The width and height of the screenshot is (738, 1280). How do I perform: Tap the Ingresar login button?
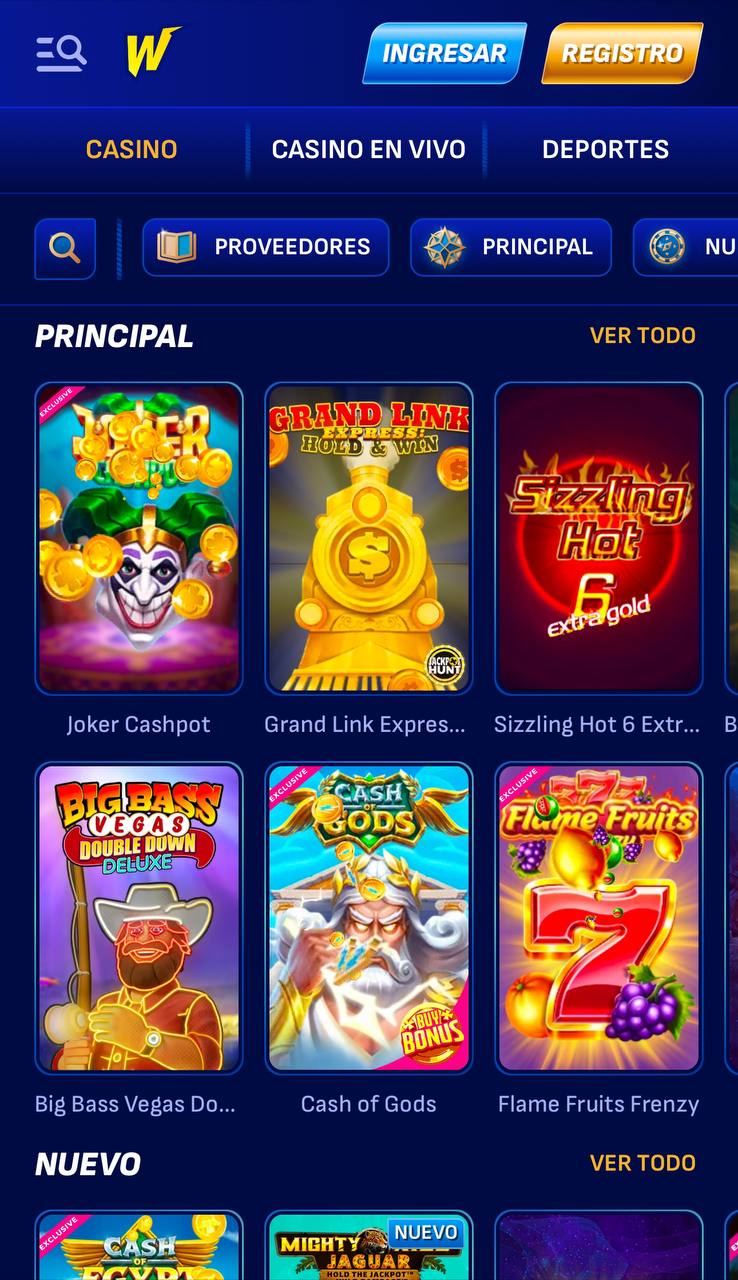tap(444, 53)
